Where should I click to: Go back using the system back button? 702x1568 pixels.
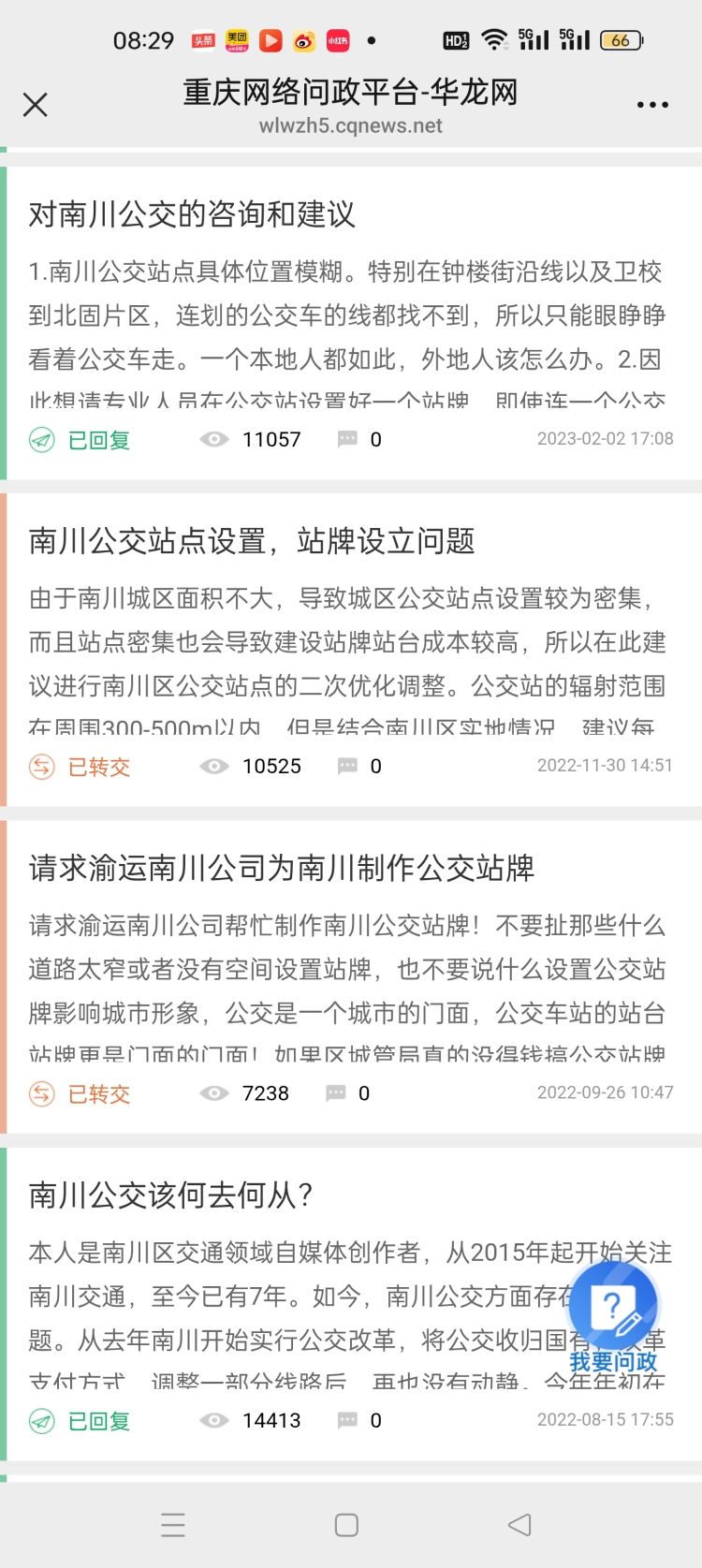(x=519, y=1525)
